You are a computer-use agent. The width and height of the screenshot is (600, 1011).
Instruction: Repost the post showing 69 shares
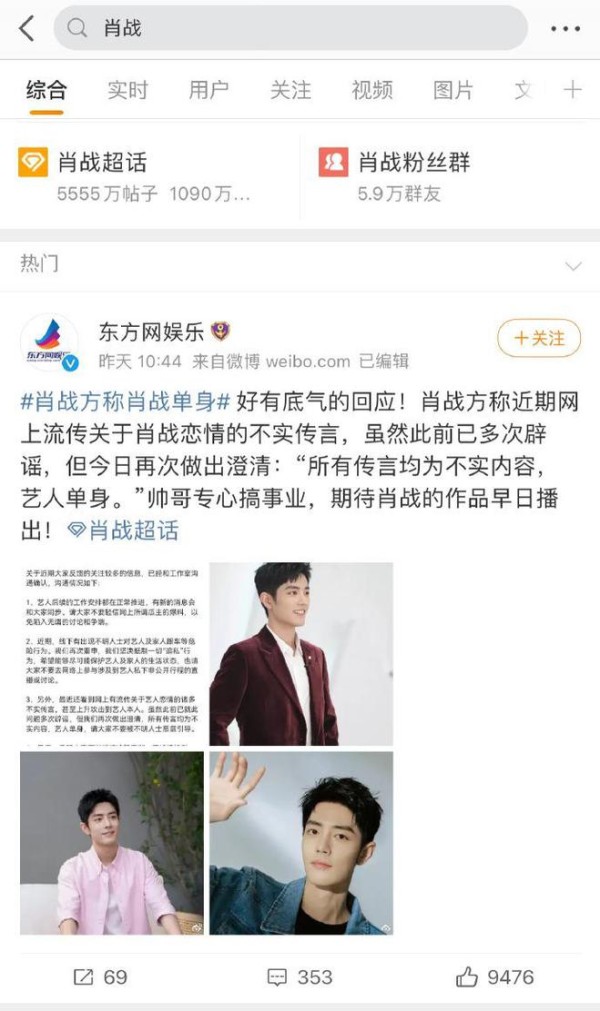(x=100, y=977)
